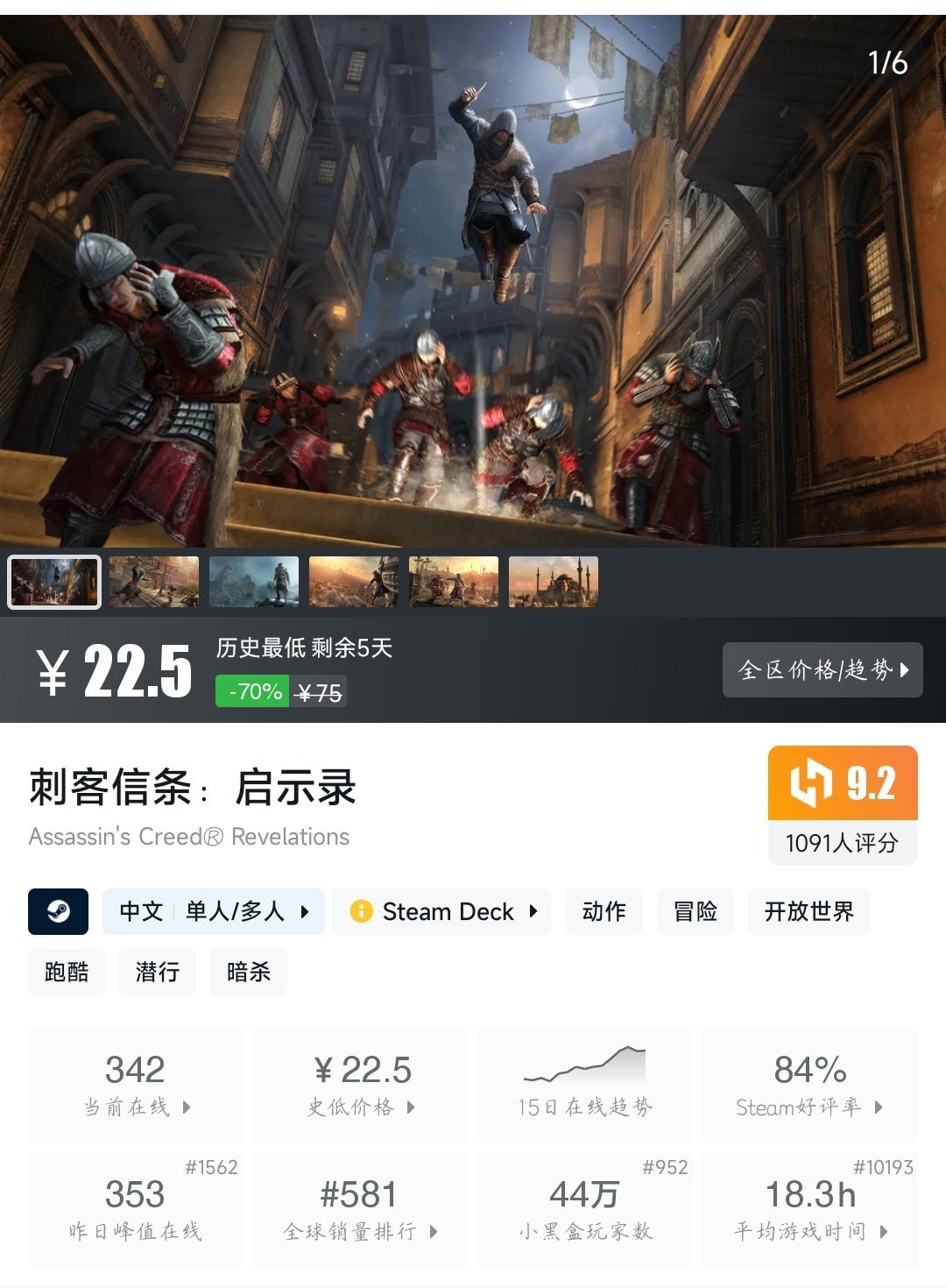Open 全球销量排行 ranking
This screenshot has height=1288, width=946.
click(x=360, y=1210)
